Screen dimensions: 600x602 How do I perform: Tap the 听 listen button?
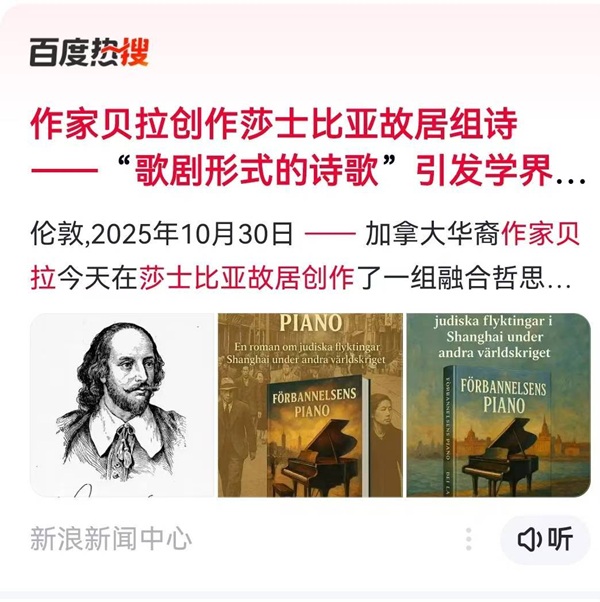pyautogui.click(x=546, y=540)
